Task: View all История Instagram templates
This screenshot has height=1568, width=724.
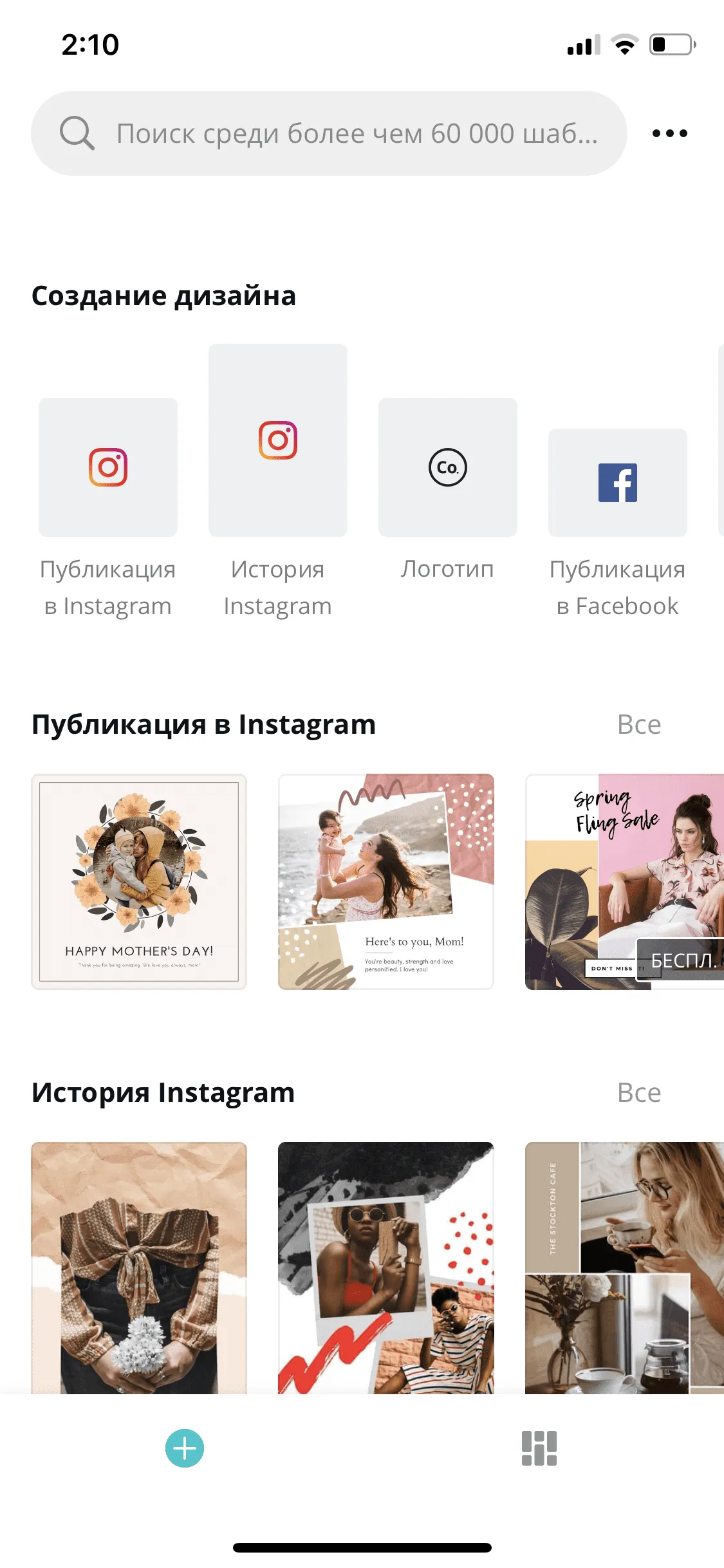Action: click(639, 1093)
